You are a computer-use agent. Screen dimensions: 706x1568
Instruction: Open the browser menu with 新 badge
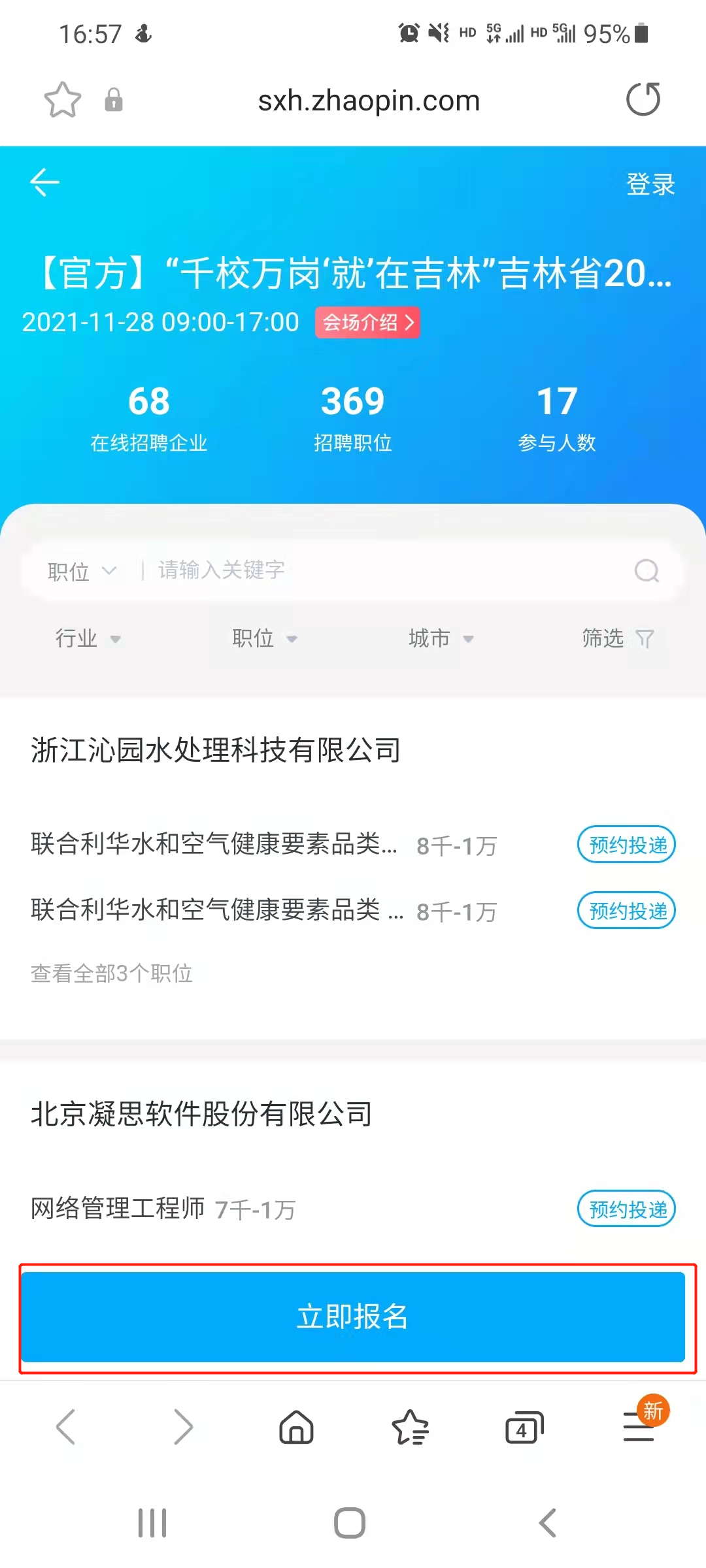[x=639, y=1427]
